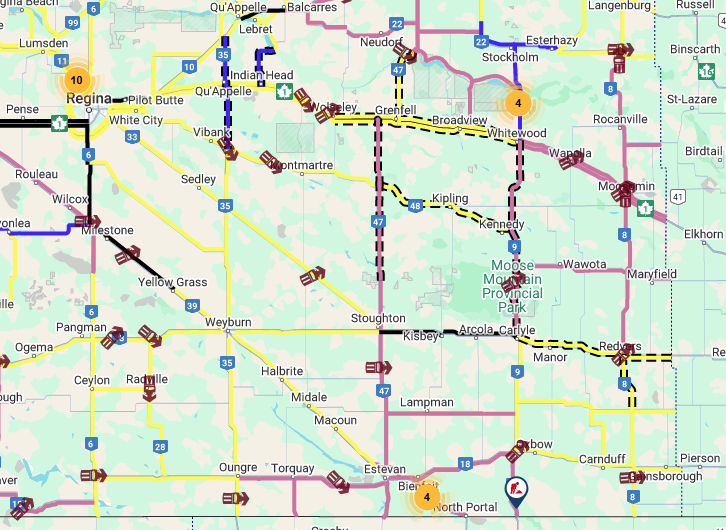Tap the truck marker beside Montmartre
Image resolution: width=726 pixels, height=530 pixels.
tap(271, 161)
